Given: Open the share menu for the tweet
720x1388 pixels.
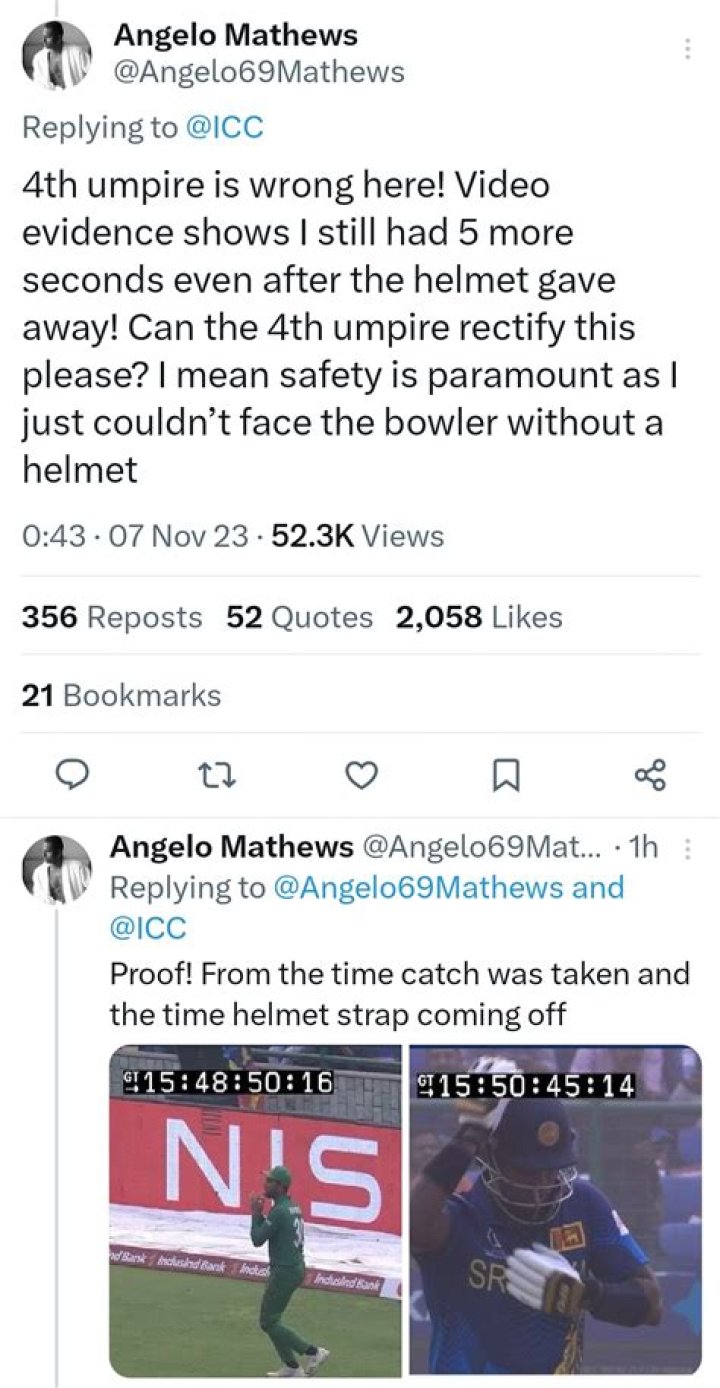Looking at the screenshot, I should pyautogui.click(x=651, y=773).
